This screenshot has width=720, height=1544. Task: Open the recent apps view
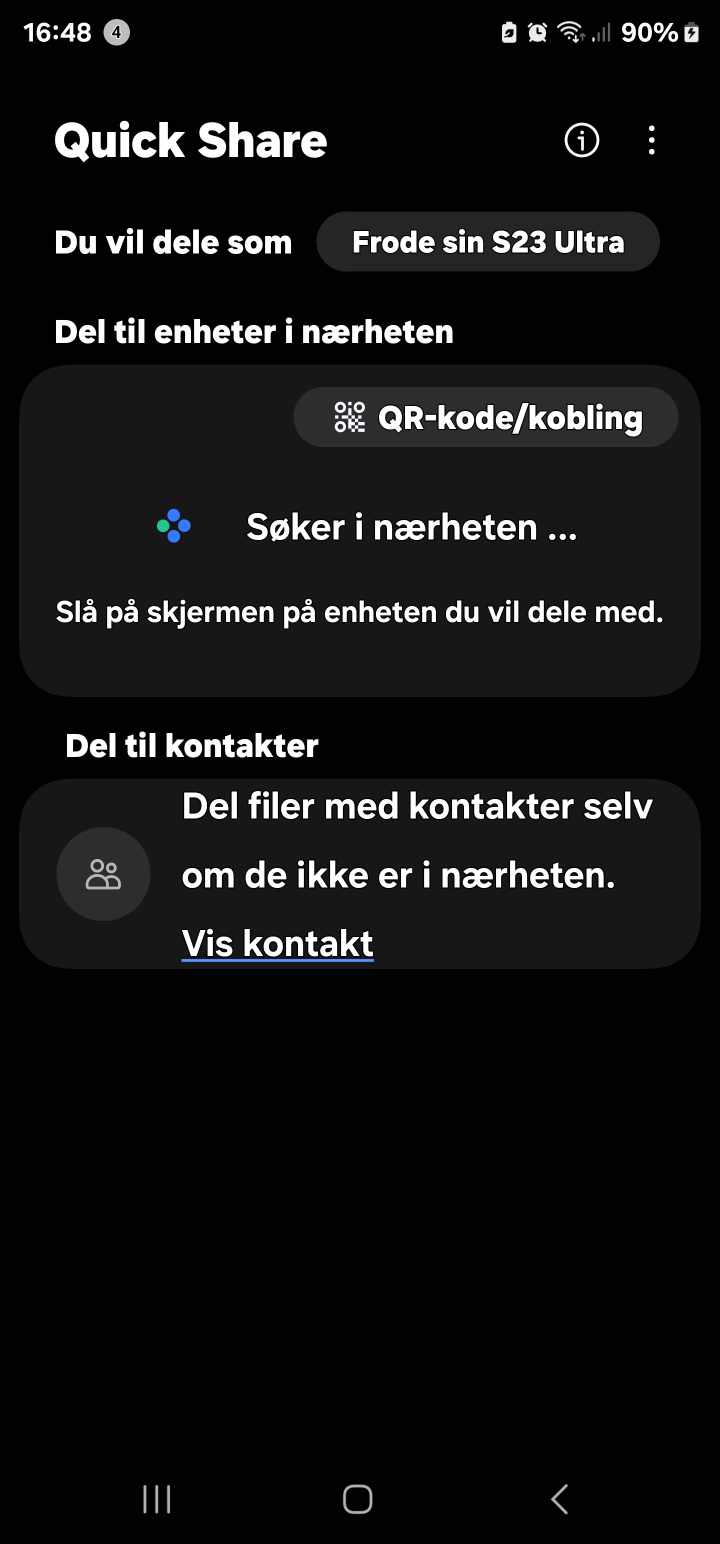click(157, 1499)
